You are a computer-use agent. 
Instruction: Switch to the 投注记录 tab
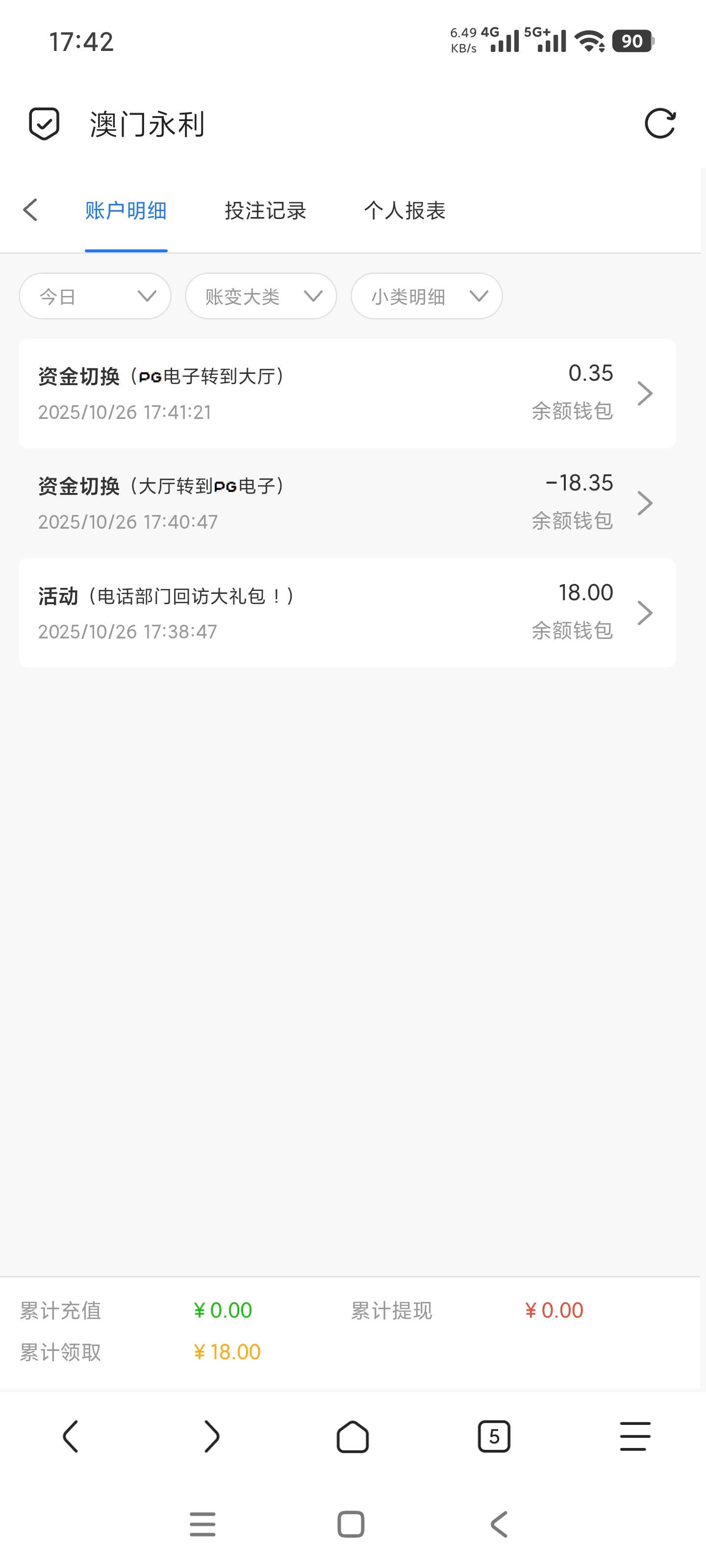tap(265, 211)
